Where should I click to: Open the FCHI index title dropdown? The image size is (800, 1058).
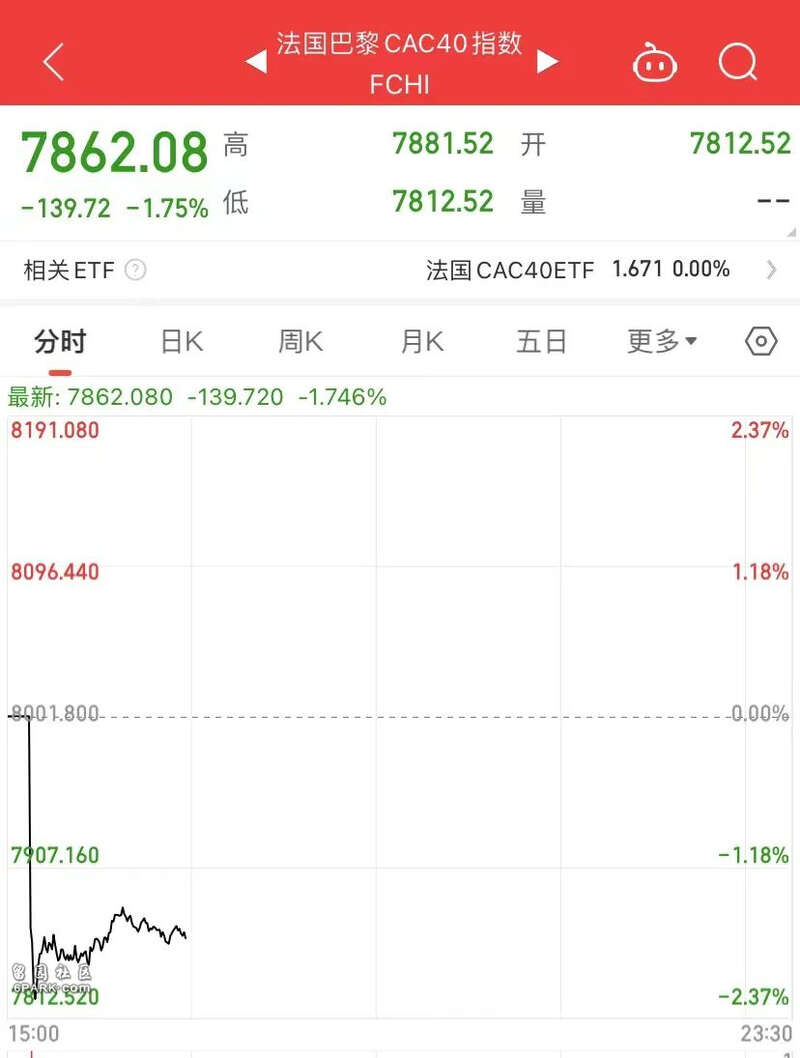(x=400, y=61)
